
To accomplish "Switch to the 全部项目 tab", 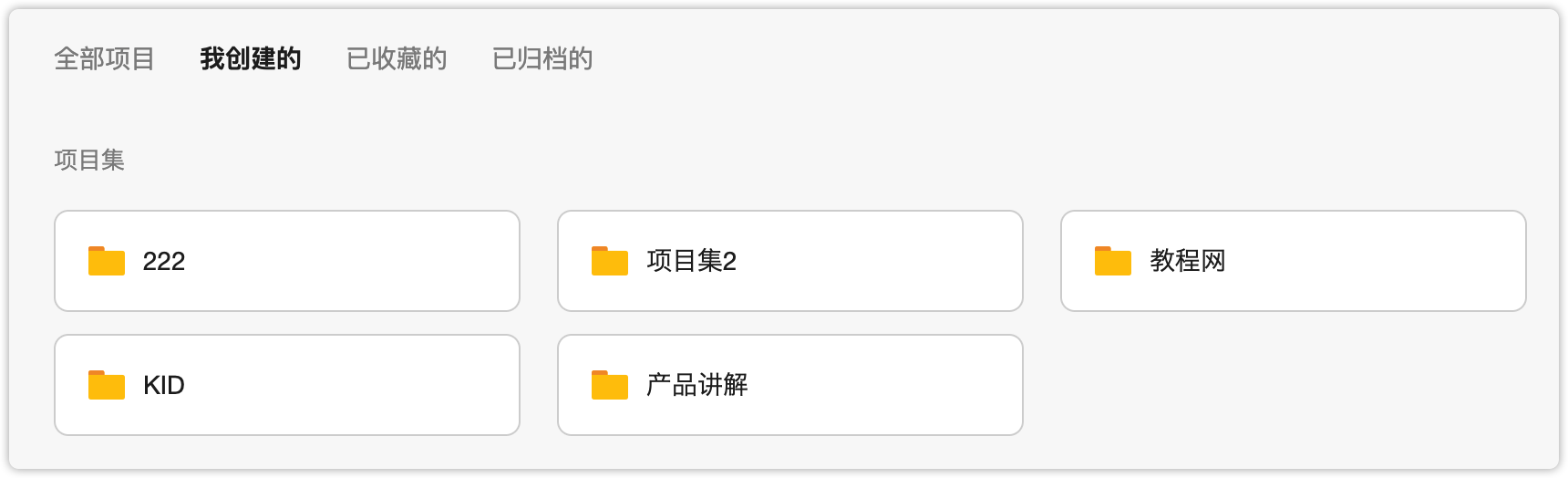I will [x=104, y=59].
